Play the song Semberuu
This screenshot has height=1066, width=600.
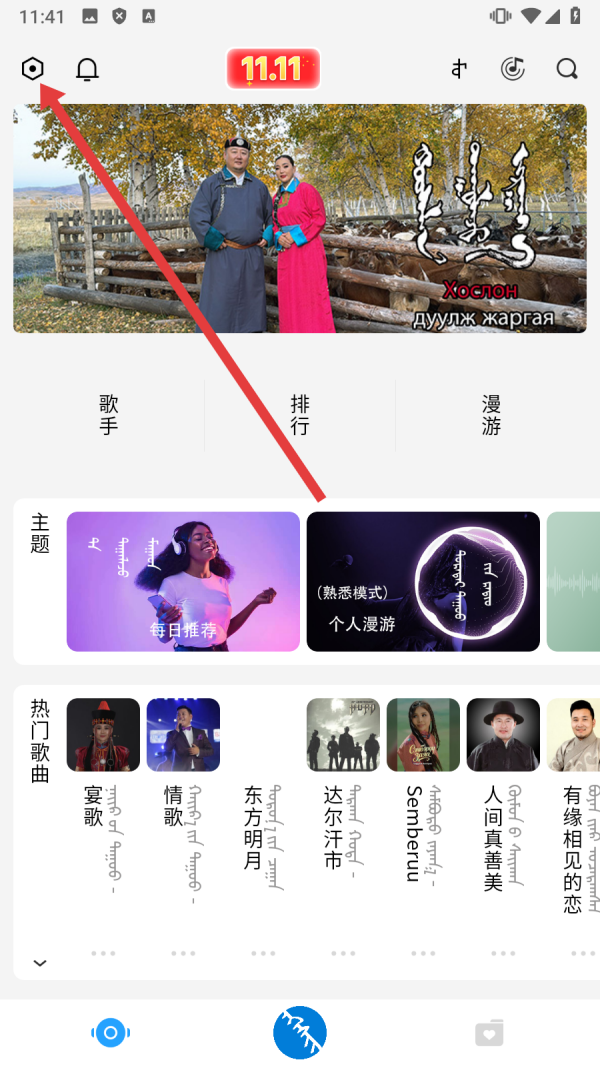click(x=423, y=735)
